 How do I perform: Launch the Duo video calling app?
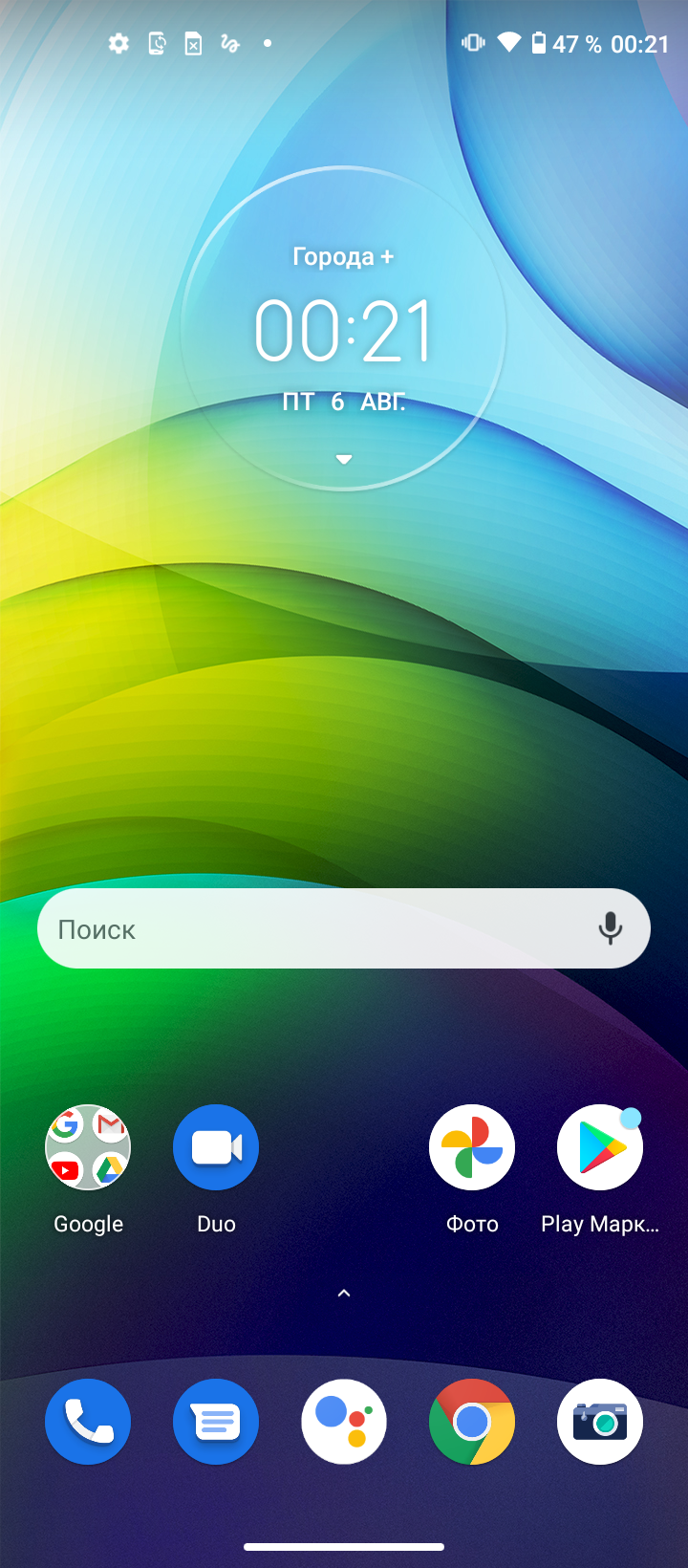point(216,1147)
